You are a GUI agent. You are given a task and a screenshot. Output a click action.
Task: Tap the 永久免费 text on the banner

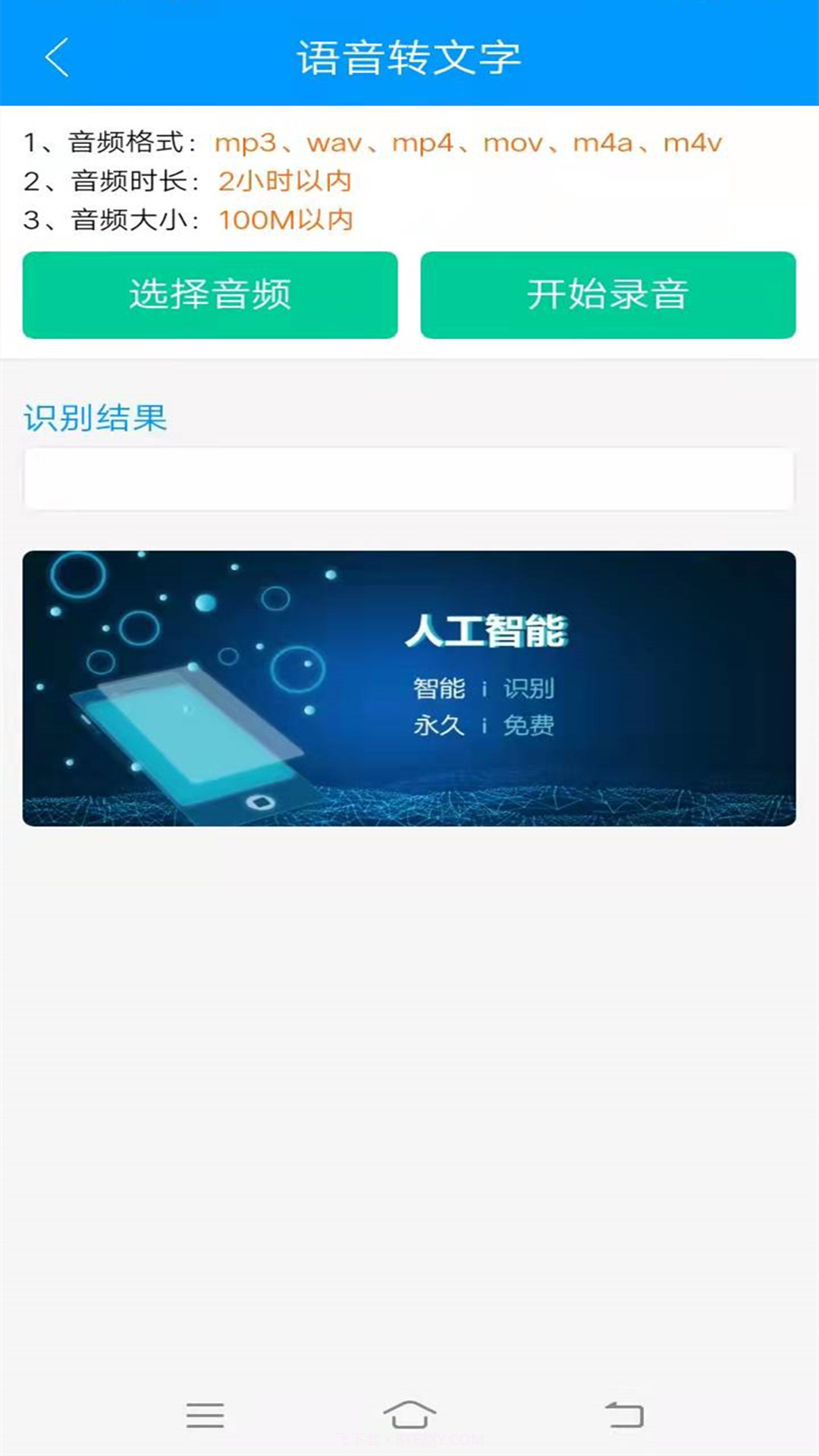(483, 726)
